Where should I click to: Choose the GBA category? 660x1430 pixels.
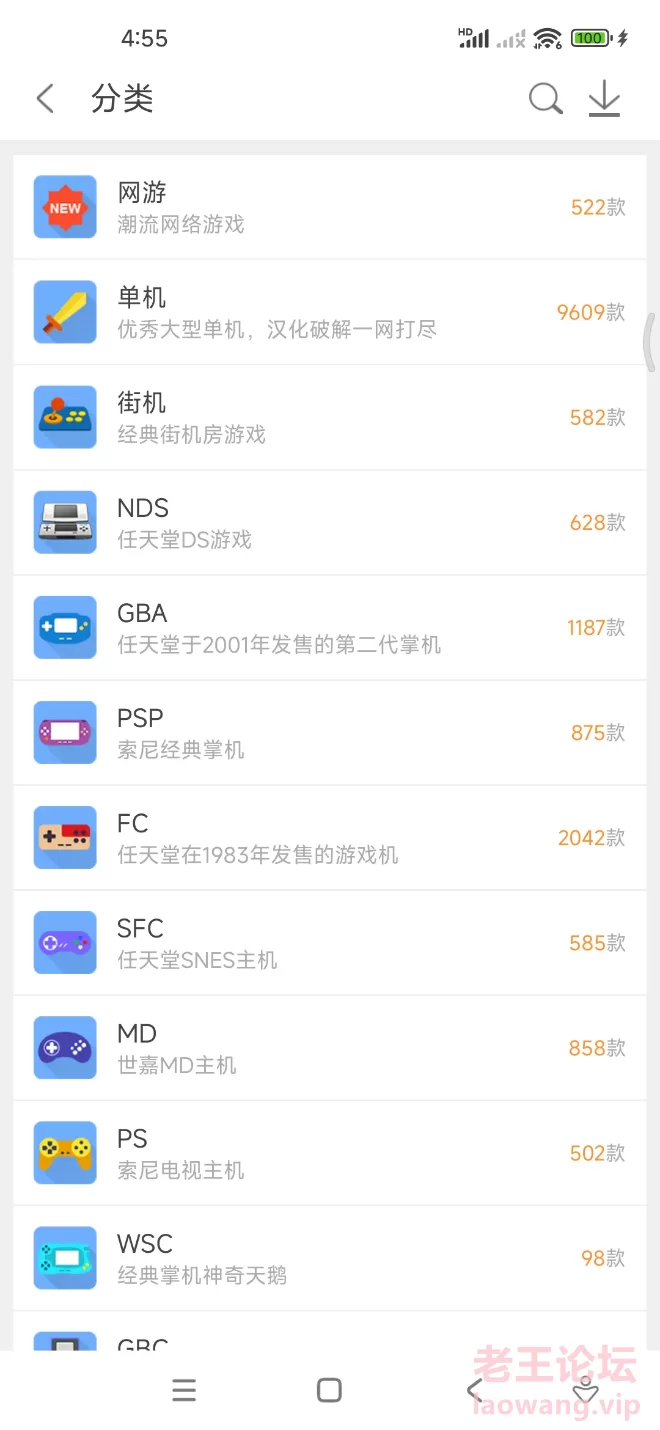tap(330, 627)
